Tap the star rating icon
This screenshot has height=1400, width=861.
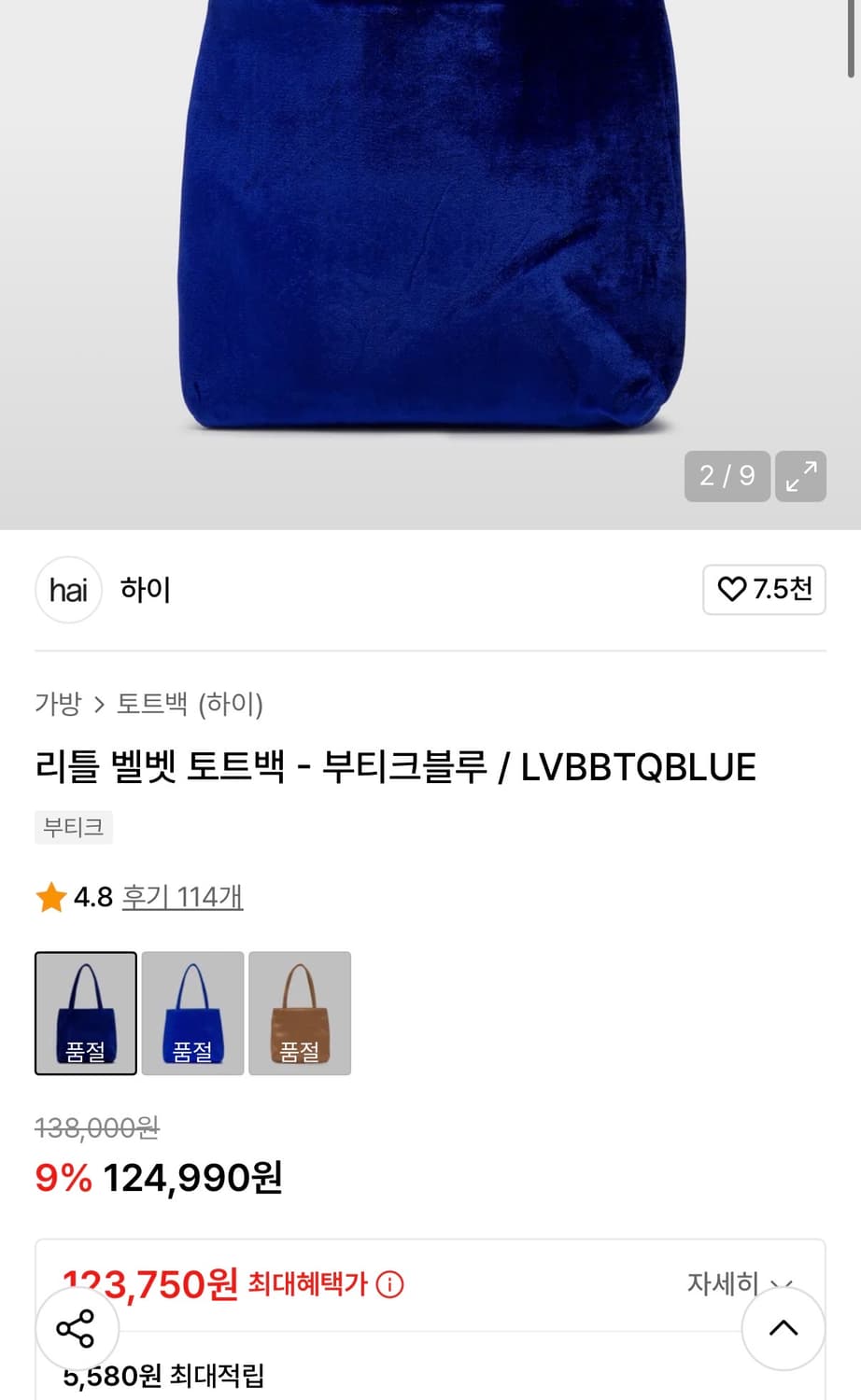[x=51, y=897]
